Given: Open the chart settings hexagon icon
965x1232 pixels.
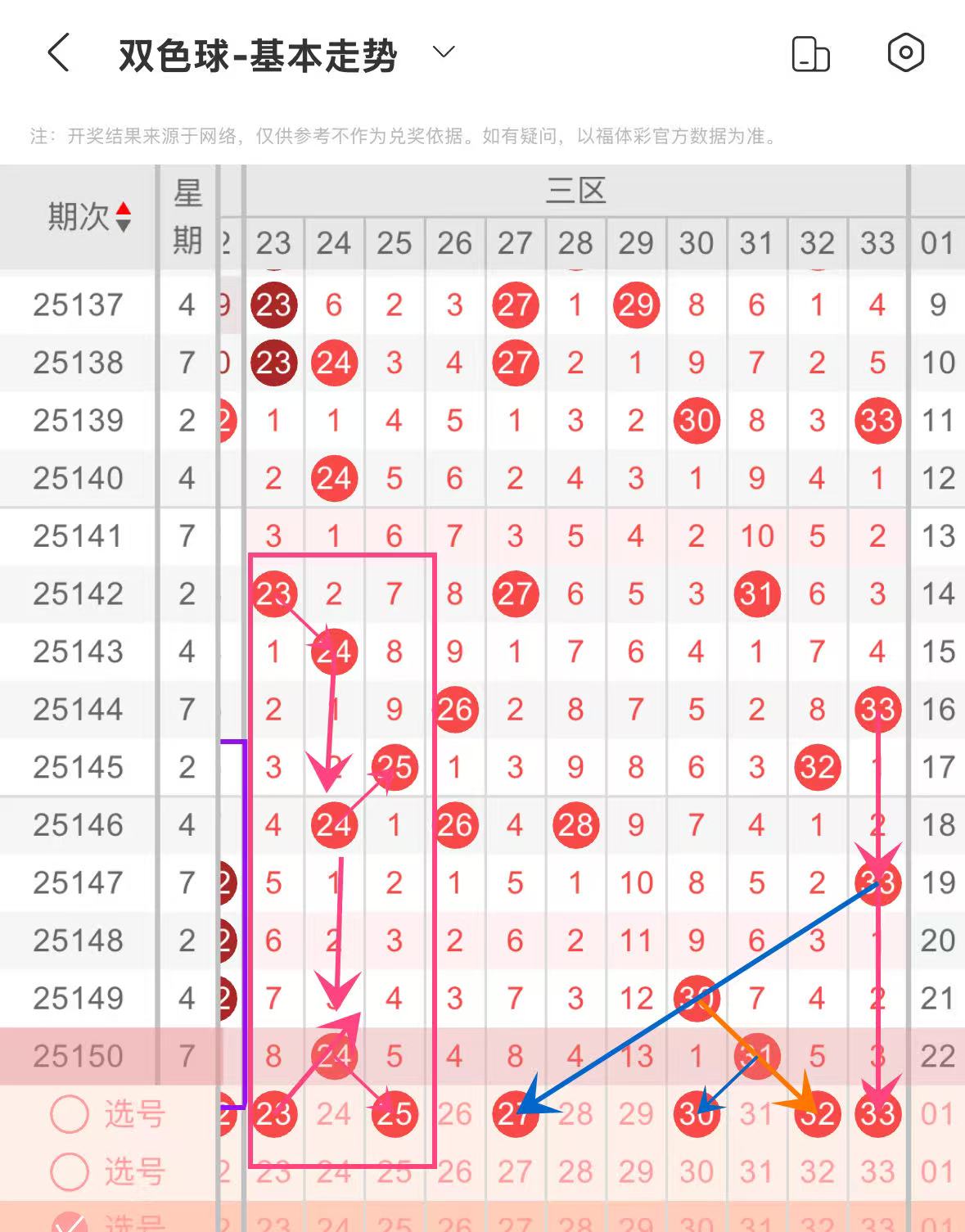Looking at the screenshot, I should [905, 53].
